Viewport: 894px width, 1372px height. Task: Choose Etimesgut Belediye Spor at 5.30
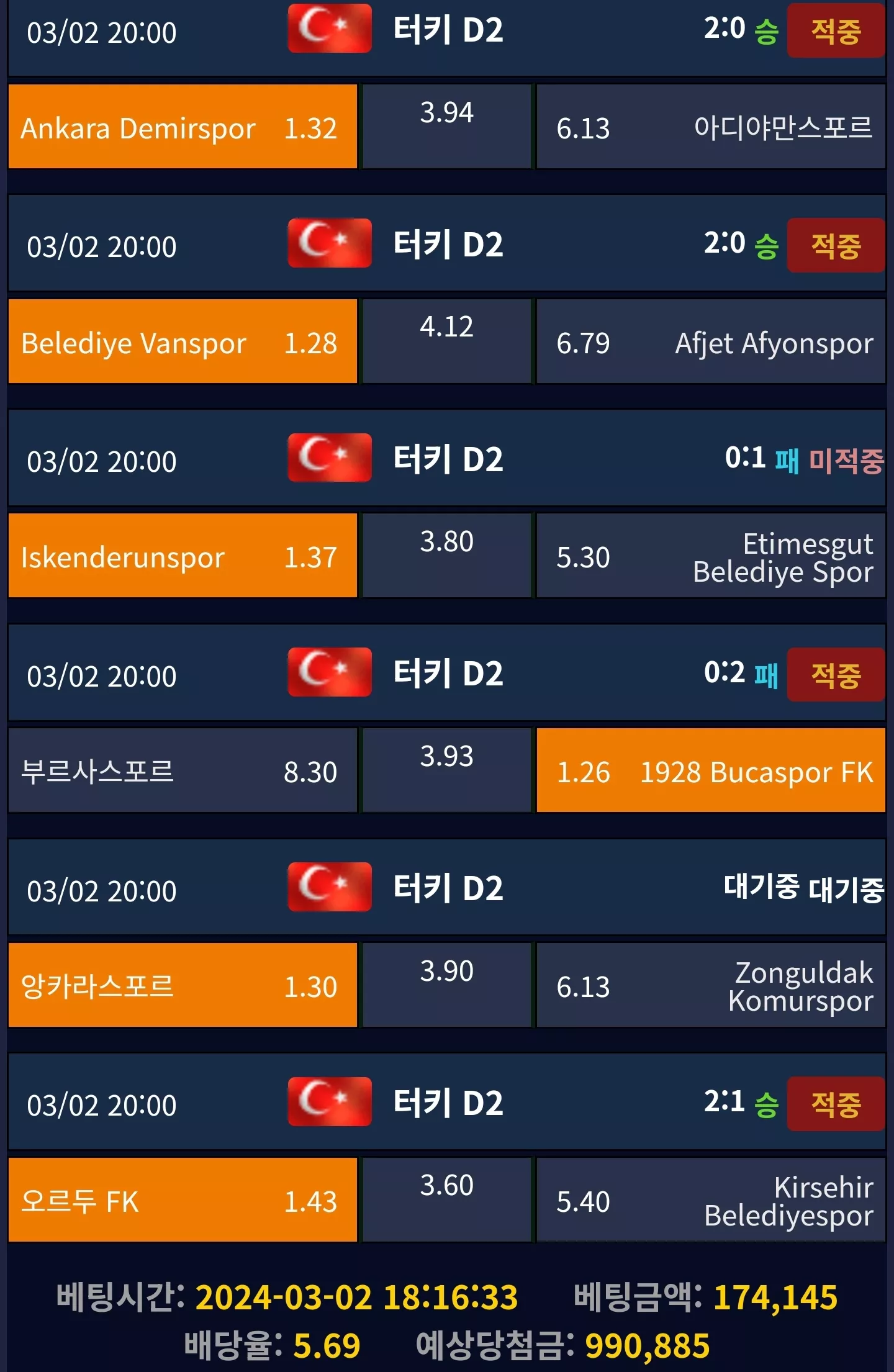click(711, 556)
